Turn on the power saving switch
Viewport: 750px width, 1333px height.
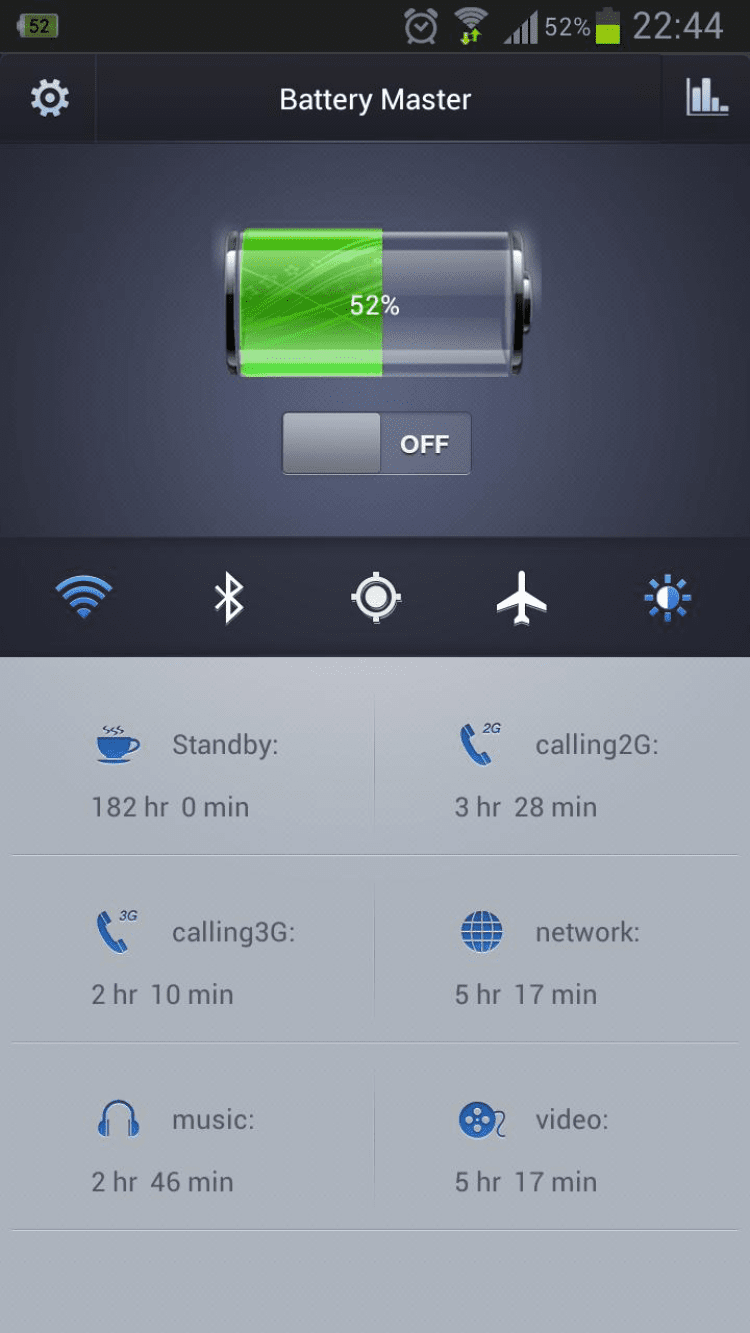click(376, 443)
